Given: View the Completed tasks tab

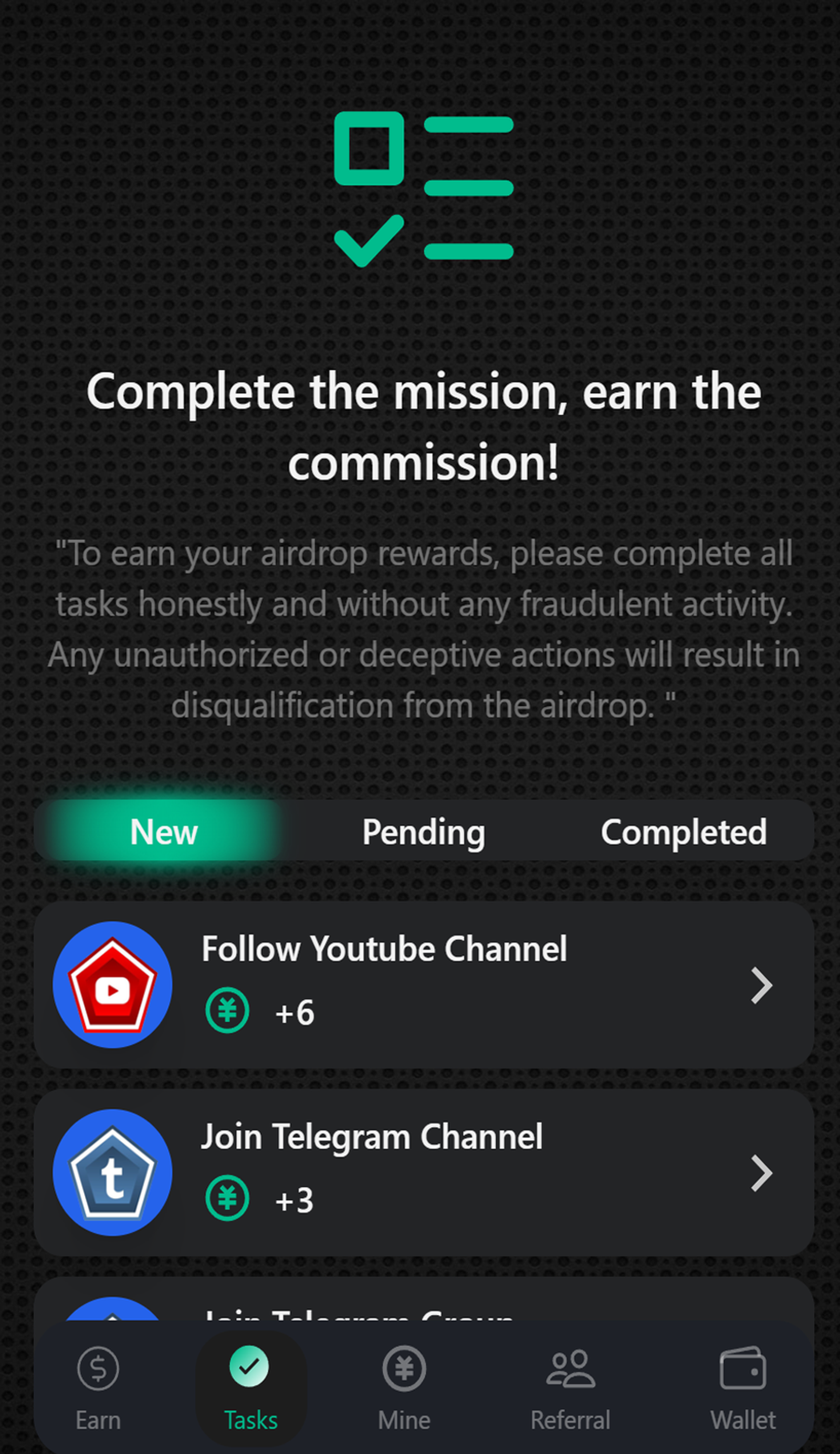Looking at the screenshot, I should point(683,832).
